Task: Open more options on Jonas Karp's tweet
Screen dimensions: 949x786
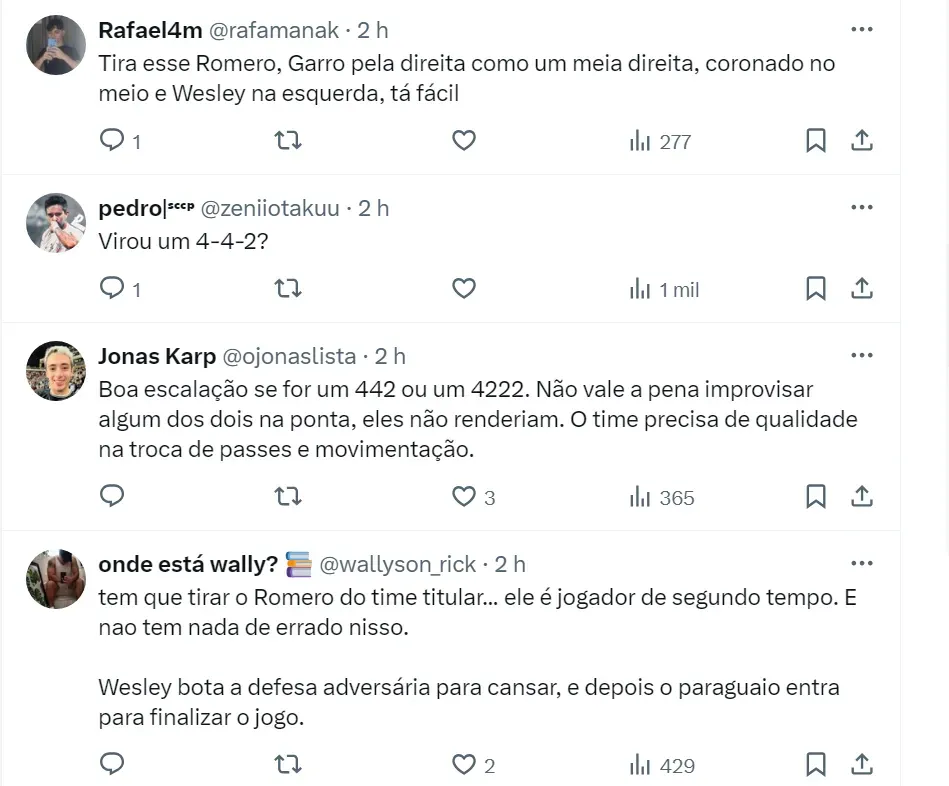Action: pyautogui.click(x=861, y=356)
